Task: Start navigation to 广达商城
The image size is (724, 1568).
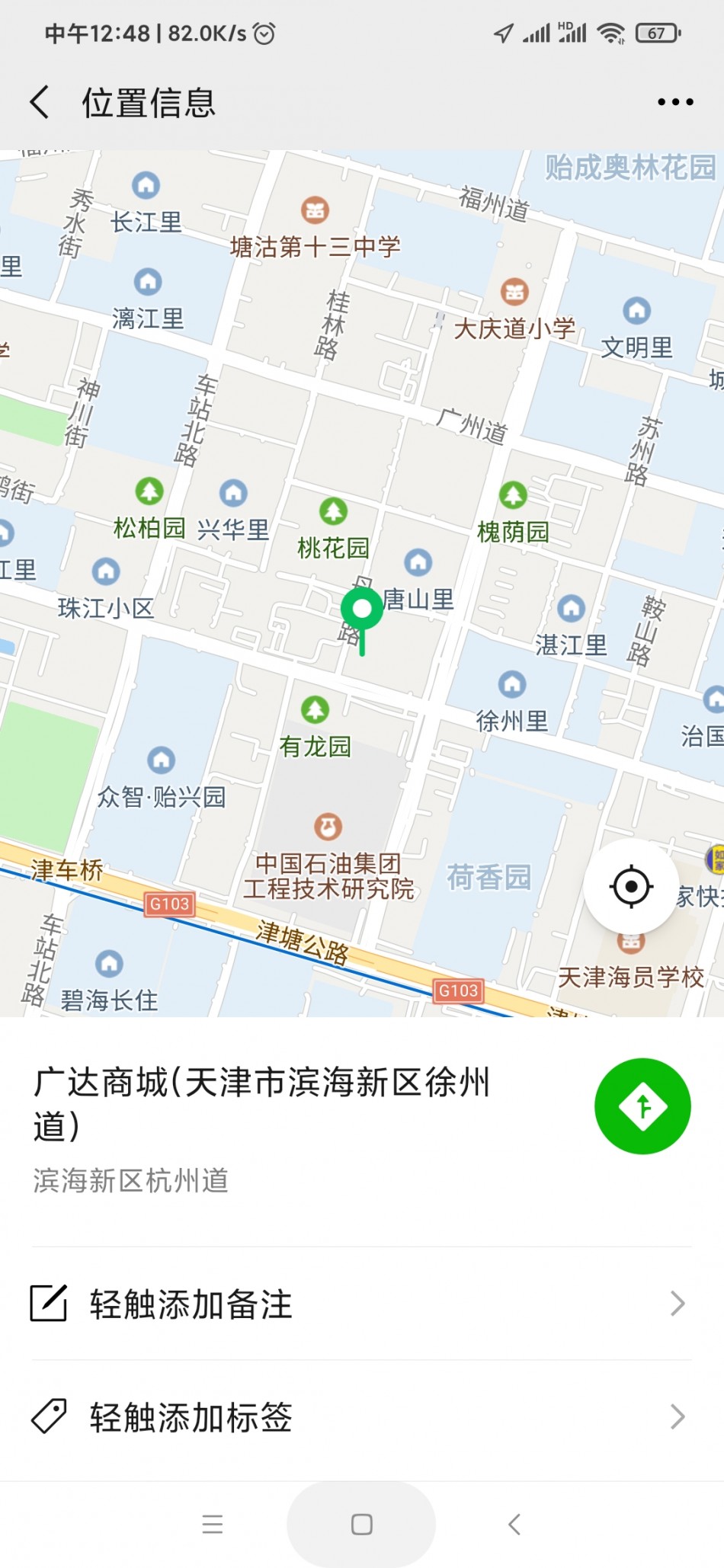Action: click(642, 1106)
